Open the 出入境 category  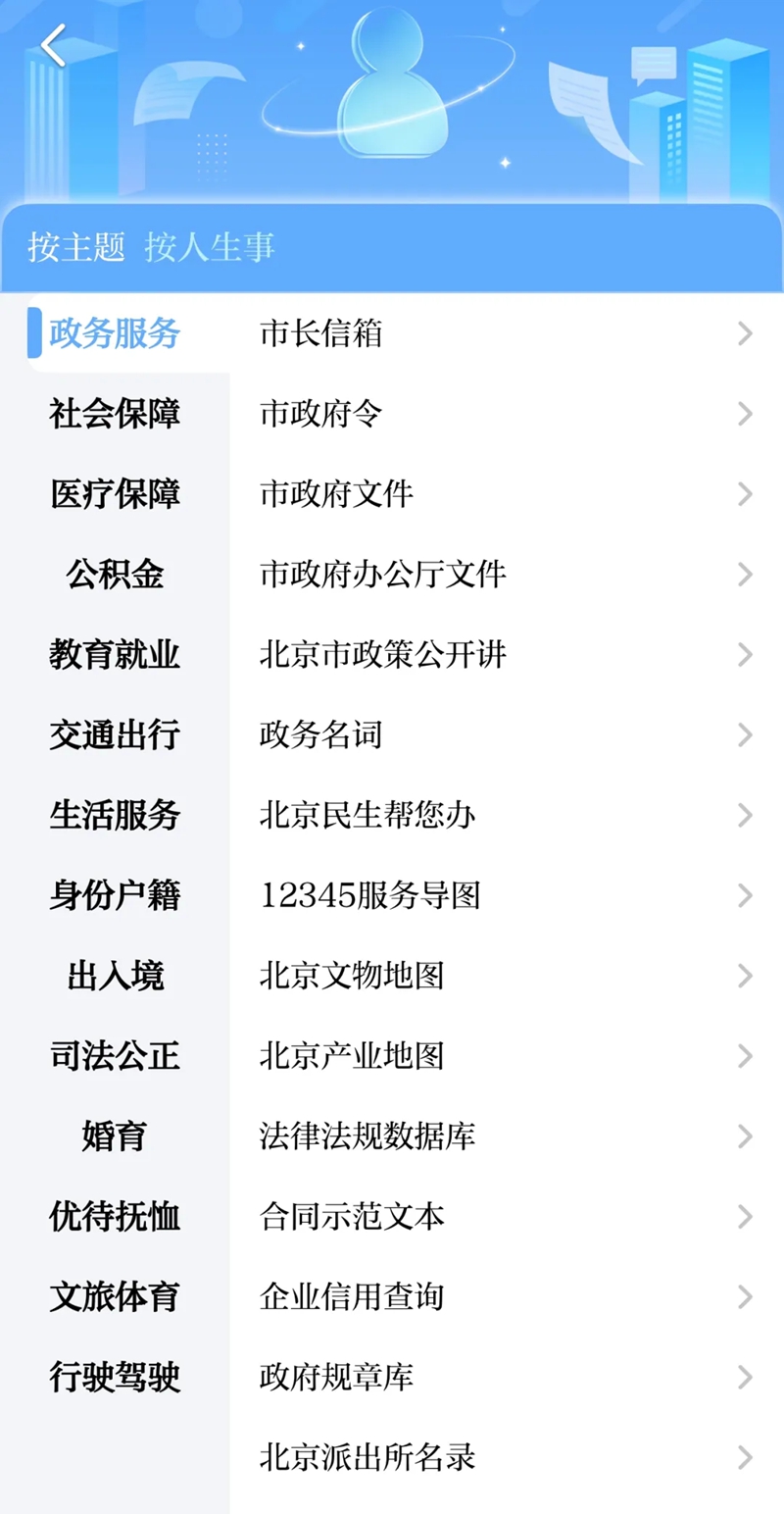point(115,977)
